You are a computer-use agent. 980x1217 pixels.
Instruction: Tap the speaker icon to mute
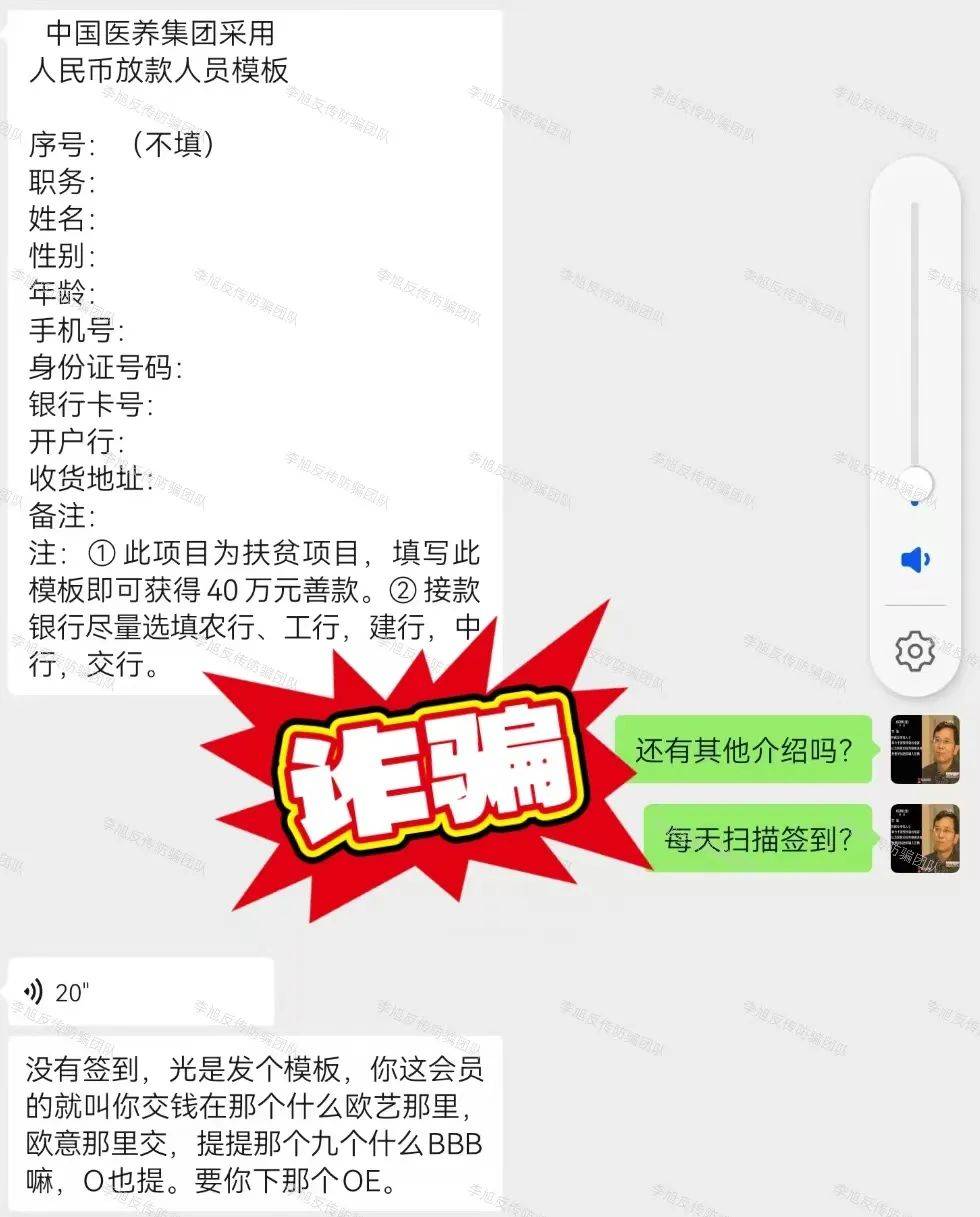[x=915, y=559]
